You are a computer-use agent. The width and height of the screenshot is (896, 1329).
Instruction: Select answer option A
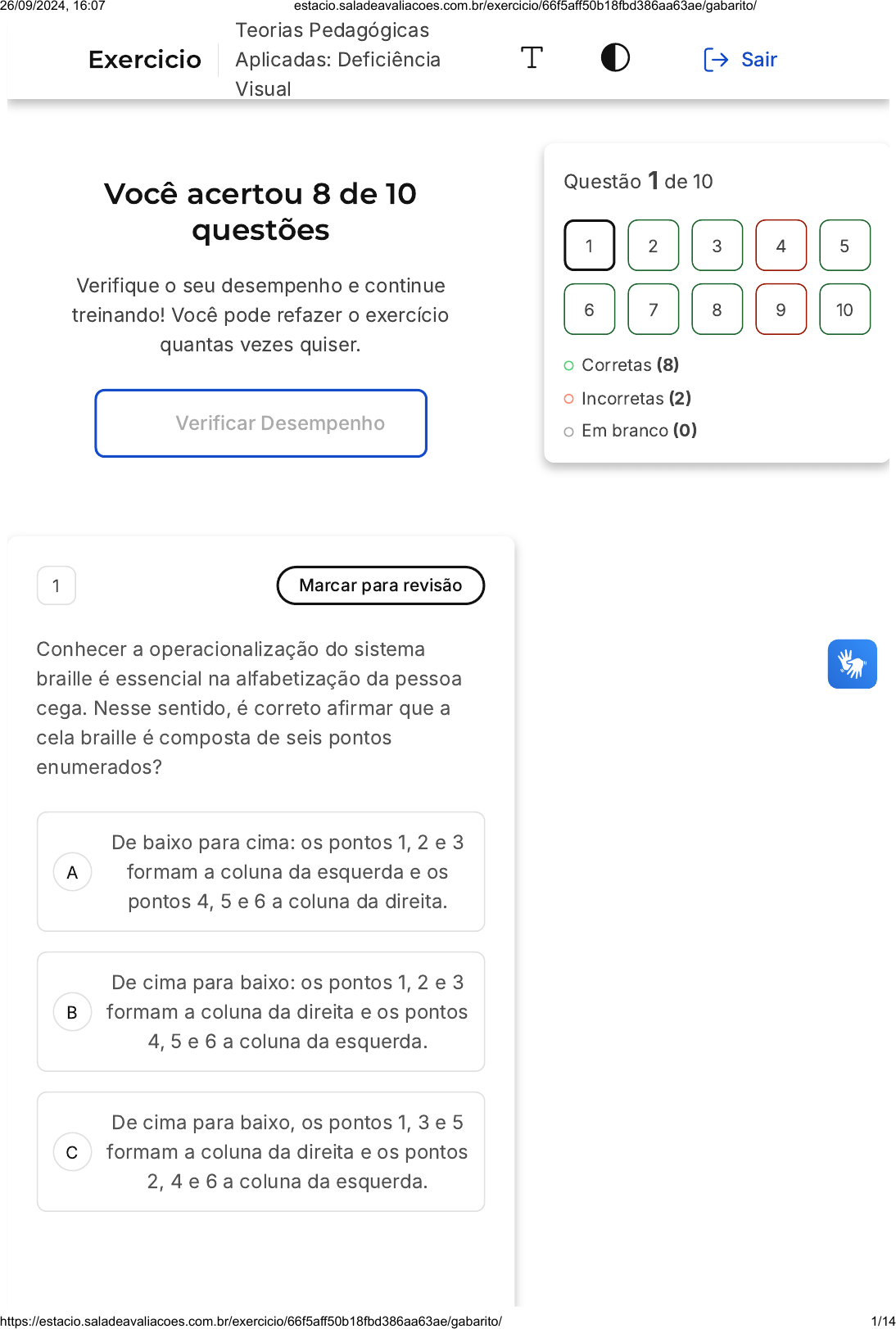pyautogui.click(x=261, y=872)
